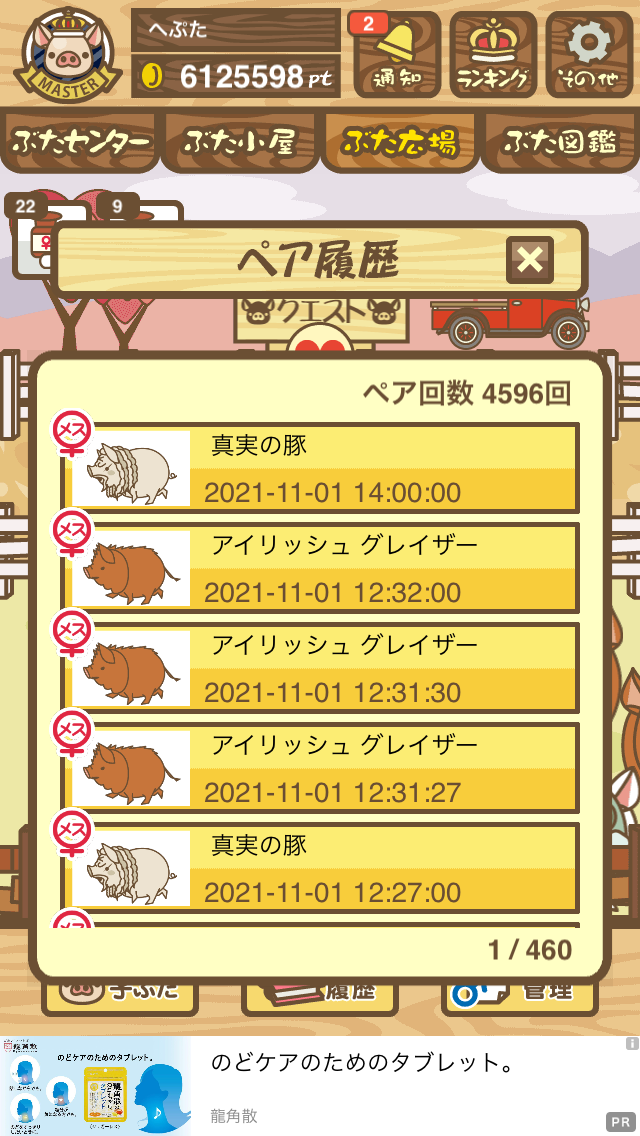Select the ぶた広場 tab
640x1136 pixels.
coord(400,142)
